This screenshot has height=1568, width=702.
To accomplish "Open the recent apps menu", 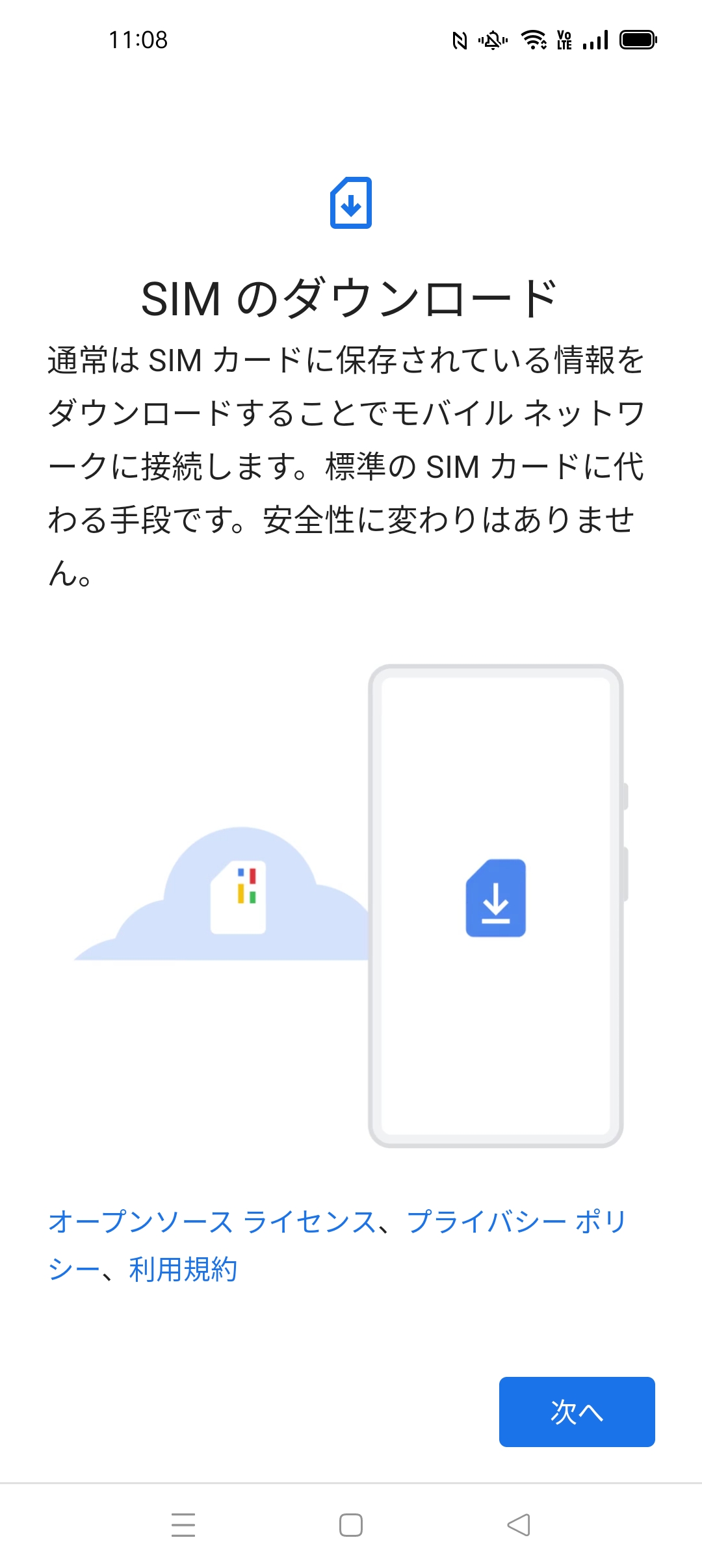I will [x=183, y=1524].
